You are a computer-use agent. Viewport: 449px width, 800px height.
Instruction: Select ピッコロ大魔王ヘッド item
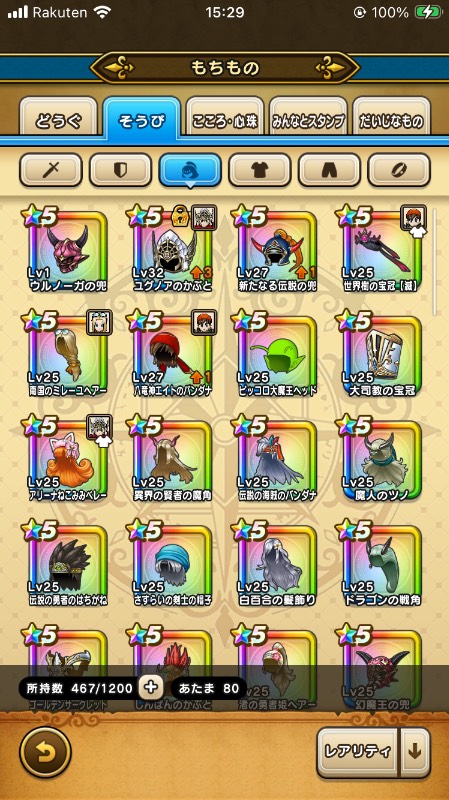point(277,354)
